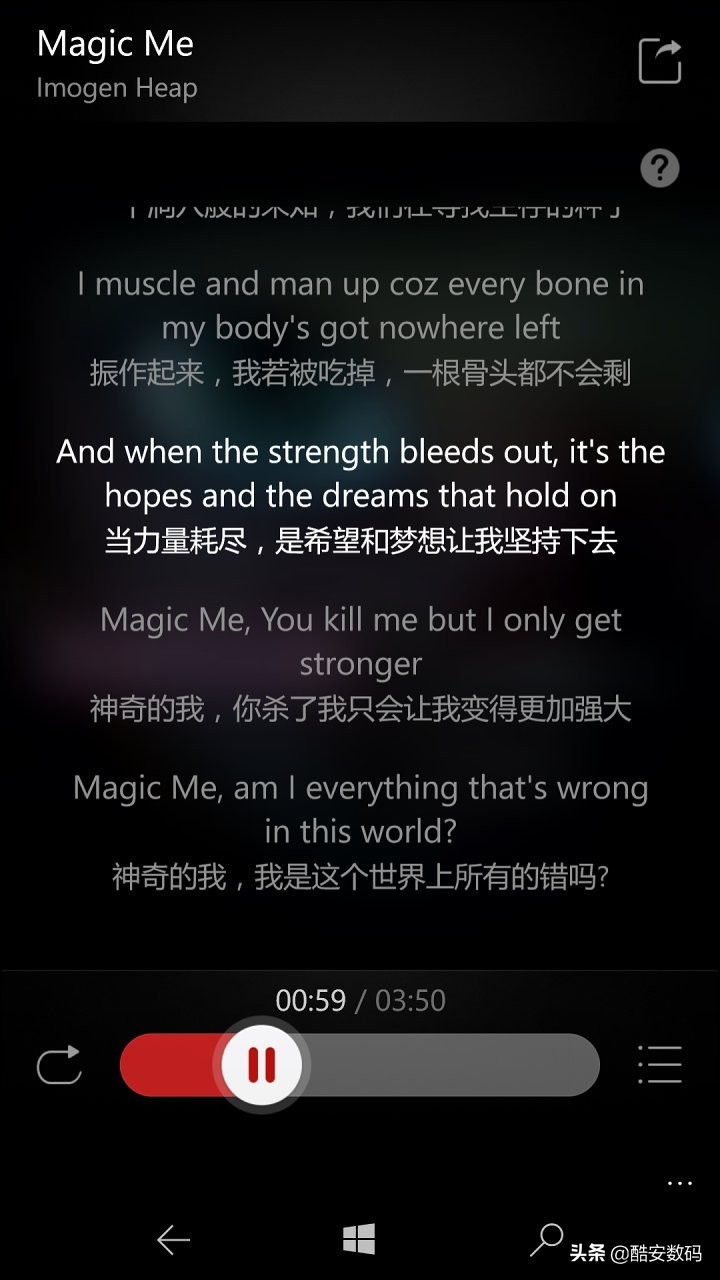
Task: Open the three-dot more options menu
Action: coord(679,1184)
